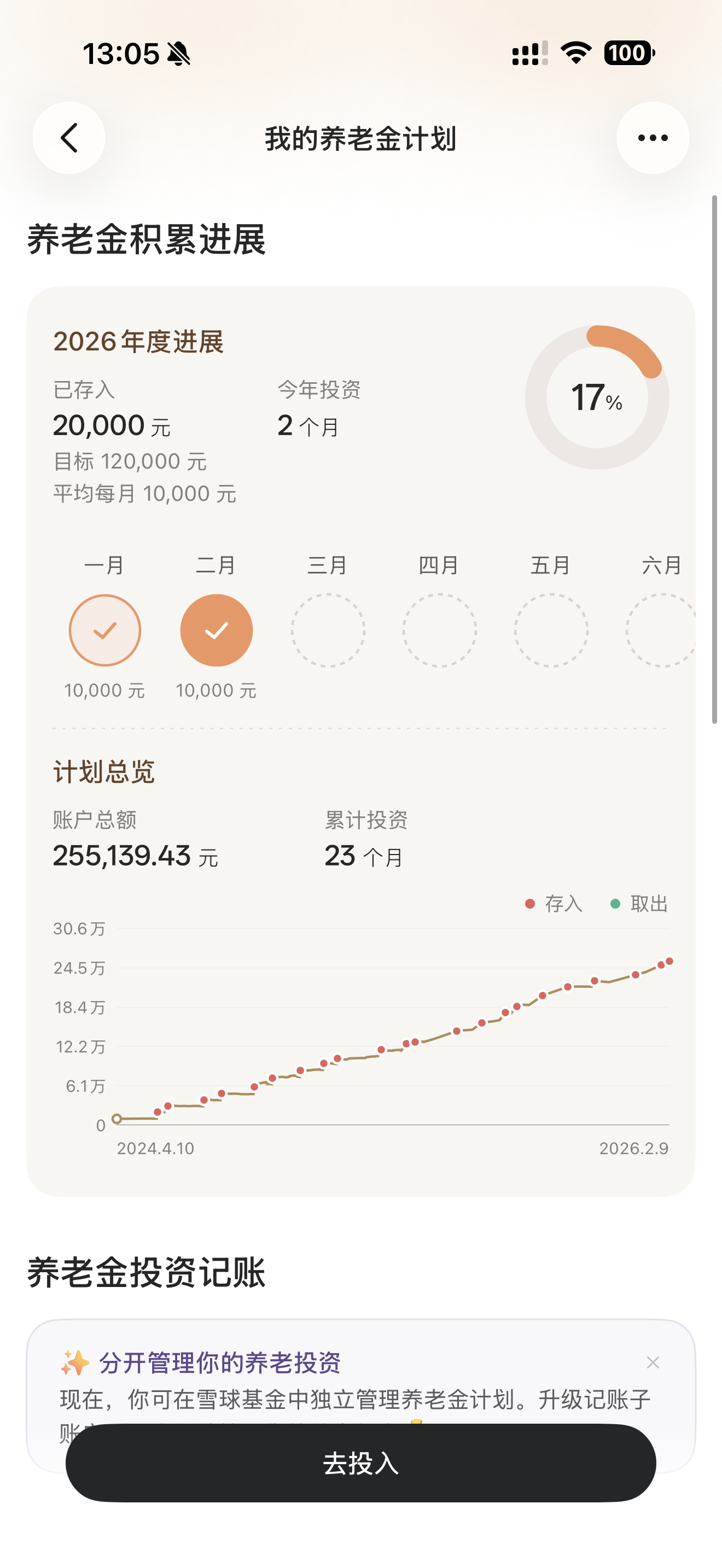Select the 二月 checked month circle

[x=216, y=630]
